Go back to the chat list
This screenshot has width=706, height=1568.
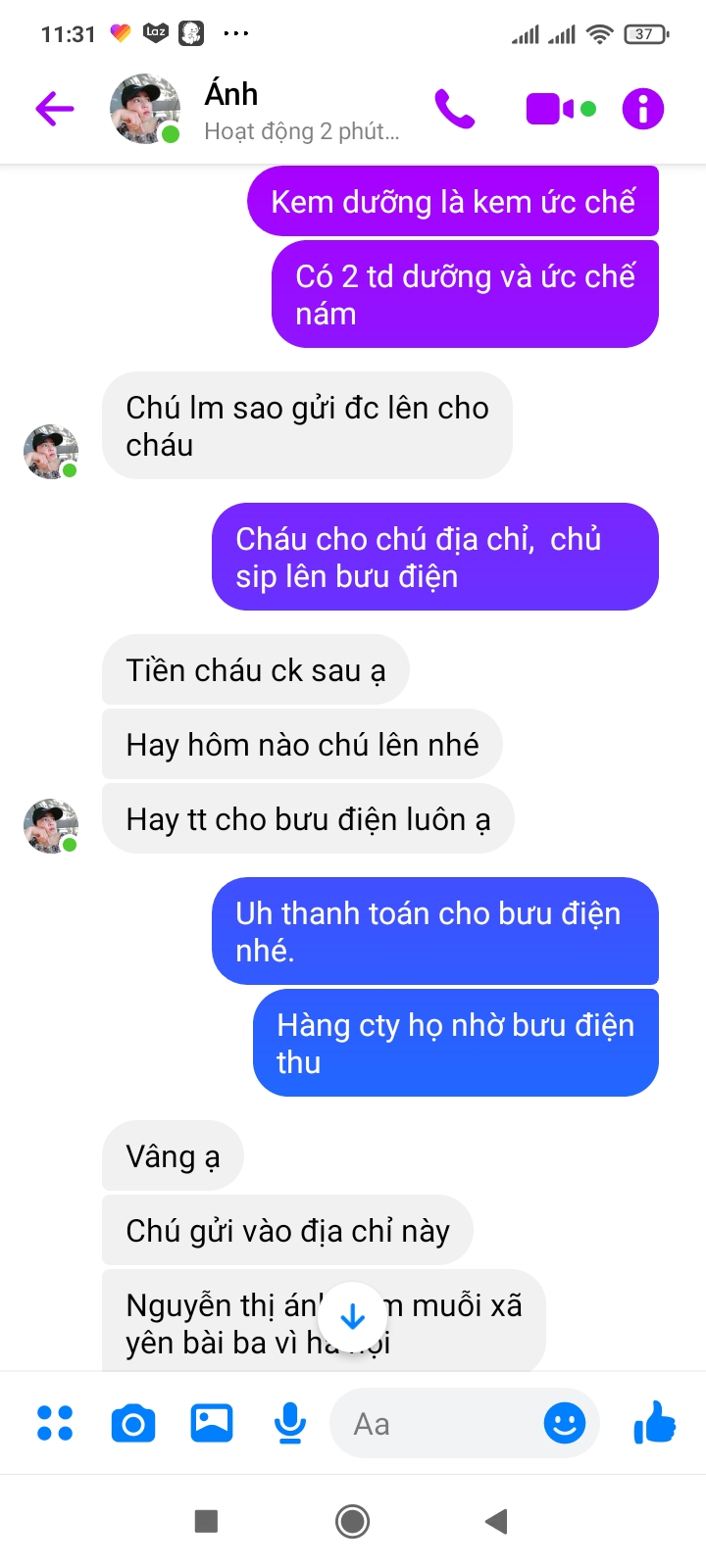(x=55, y=109)
